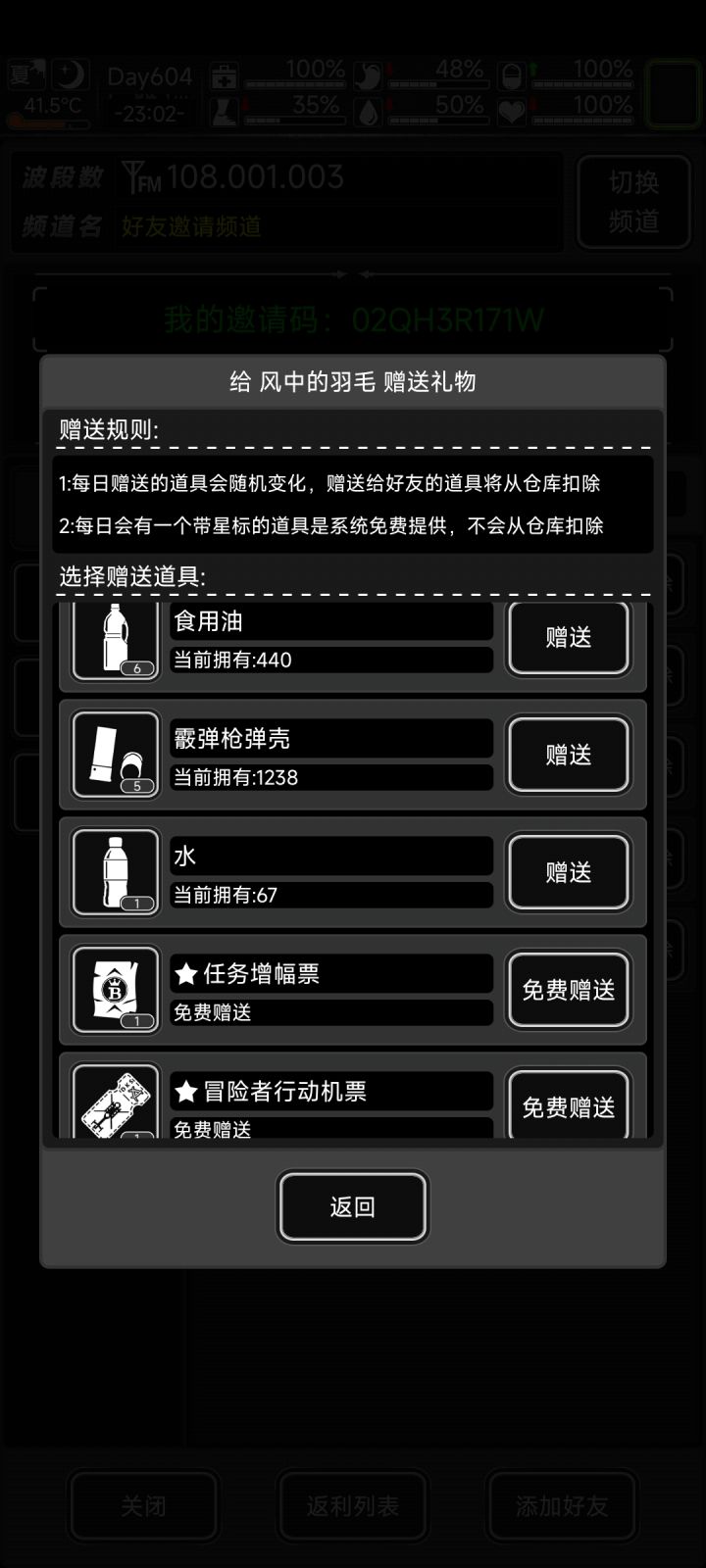Click the cooking oil bottle icon
The image size is (706, 1568).
point(115,637)
